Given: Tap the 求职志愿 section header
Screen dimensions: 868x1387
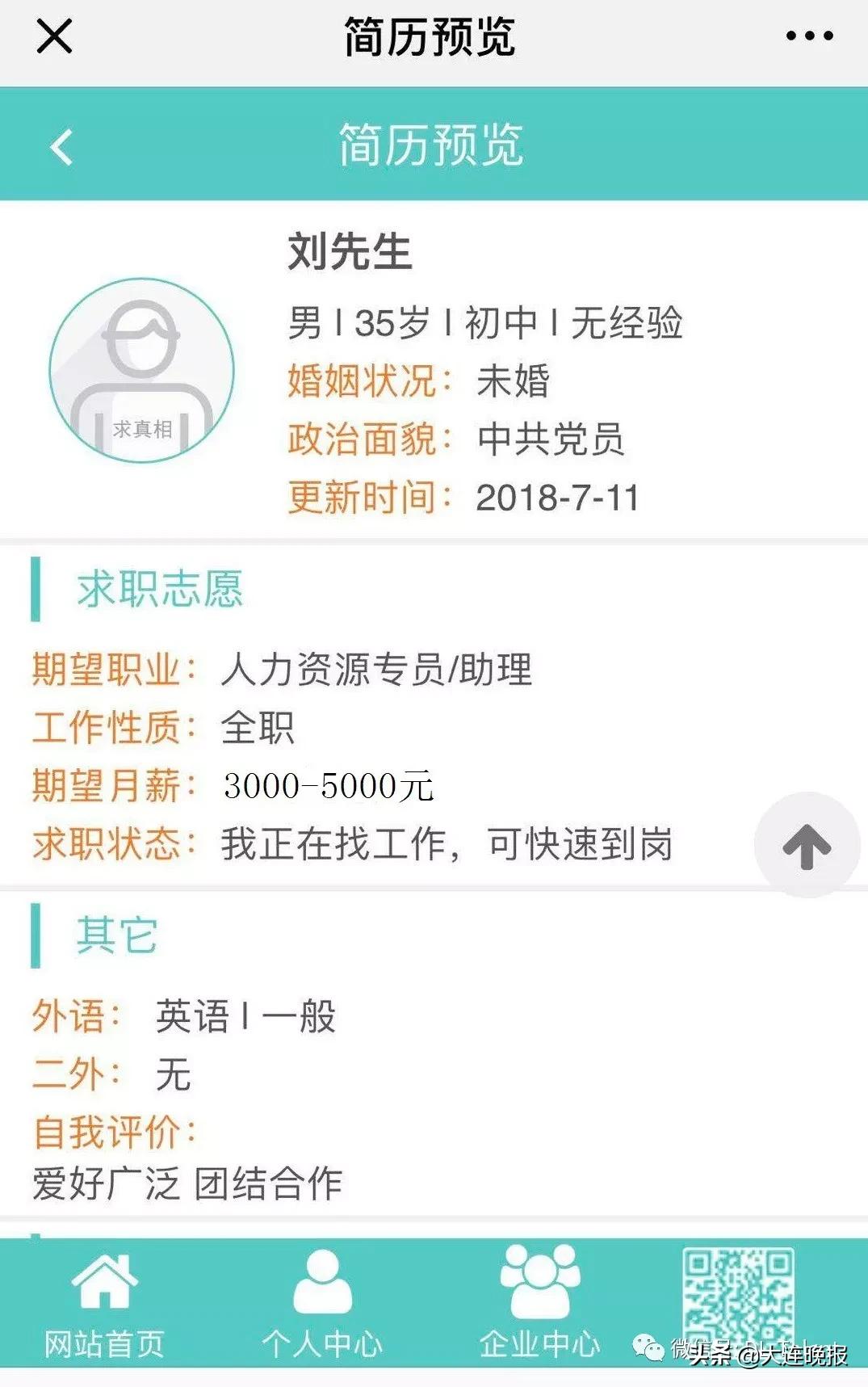Looking at the screenshot, I should [x=161, y=590].
